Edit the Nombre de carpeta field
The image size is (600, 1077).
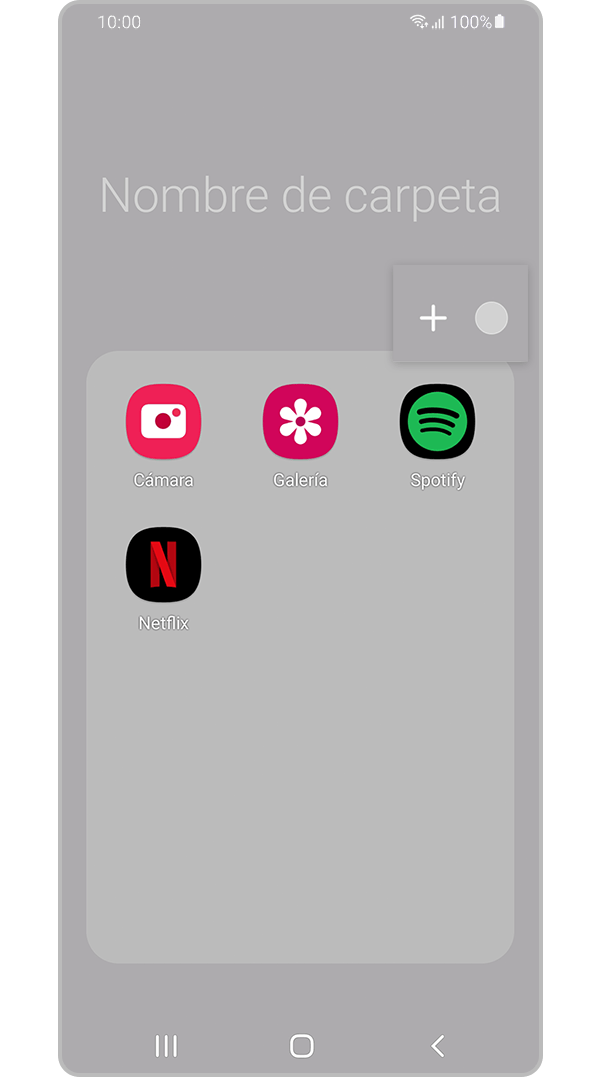(300, 196)
